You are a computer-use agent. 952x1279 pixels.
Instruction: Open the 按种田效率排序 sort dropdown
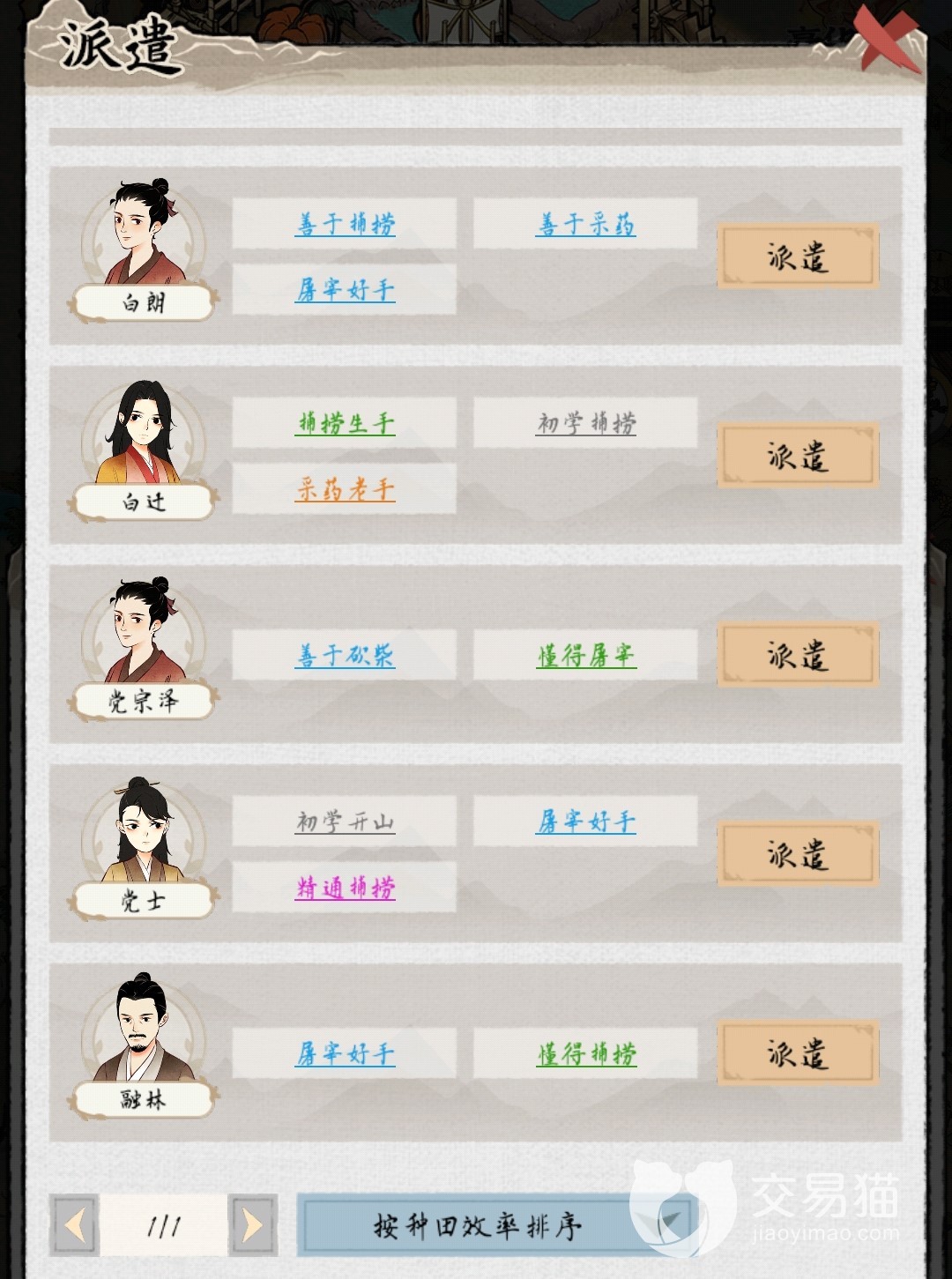[498, 1224]
